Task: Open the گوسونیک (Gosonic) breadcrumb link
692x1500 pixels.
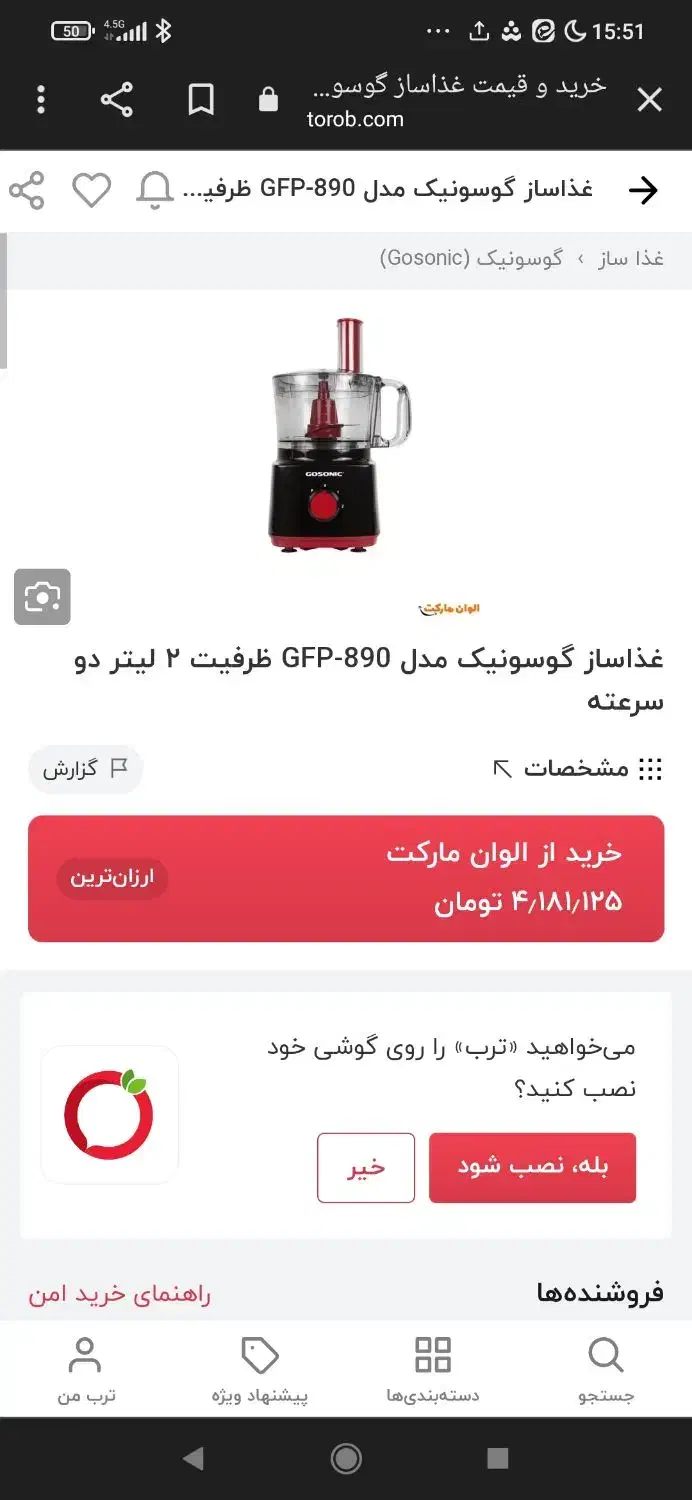Action: click(471, 259)
